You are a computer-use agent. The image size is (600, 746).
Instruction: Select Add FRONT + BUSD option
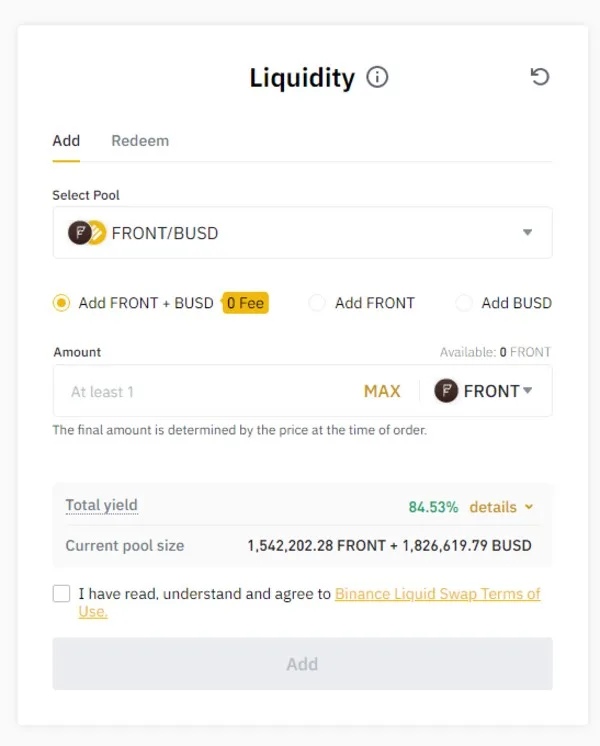tap(62, 303)
